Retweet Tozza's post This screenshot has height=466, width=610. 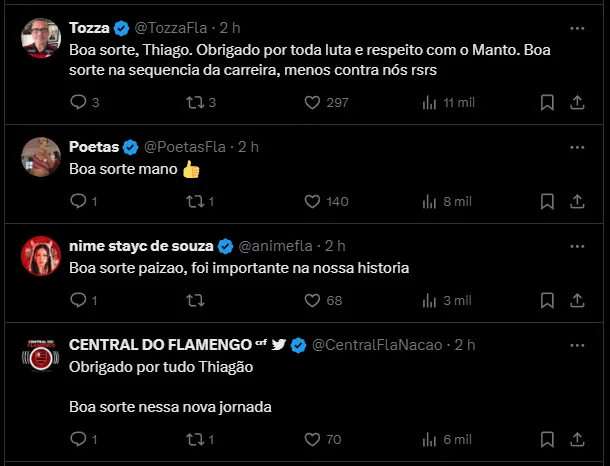pos(195,102)
